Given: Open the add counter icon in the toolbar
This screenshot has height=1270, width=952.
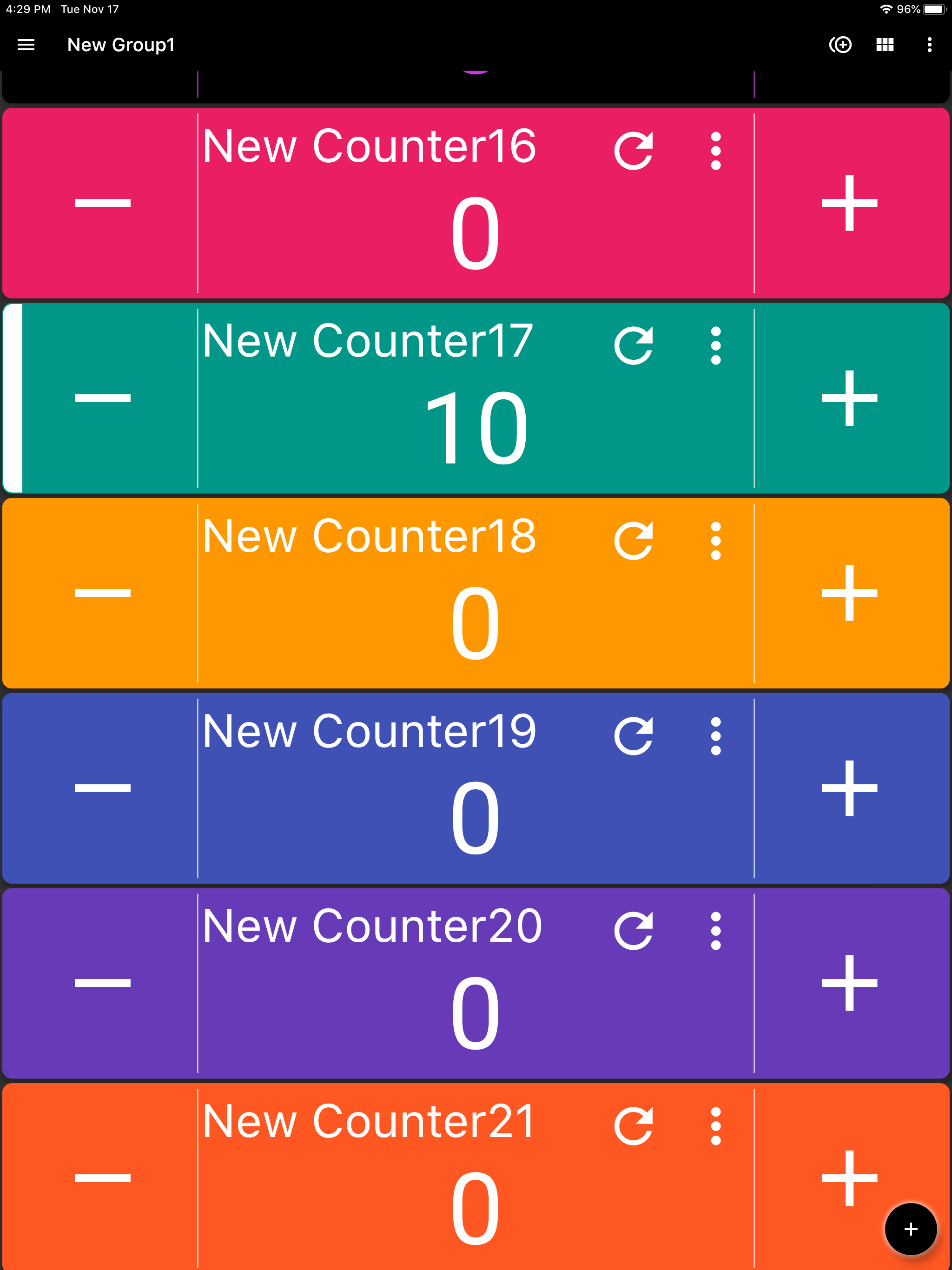Looking at the screenshot, I should coord(840,45).
